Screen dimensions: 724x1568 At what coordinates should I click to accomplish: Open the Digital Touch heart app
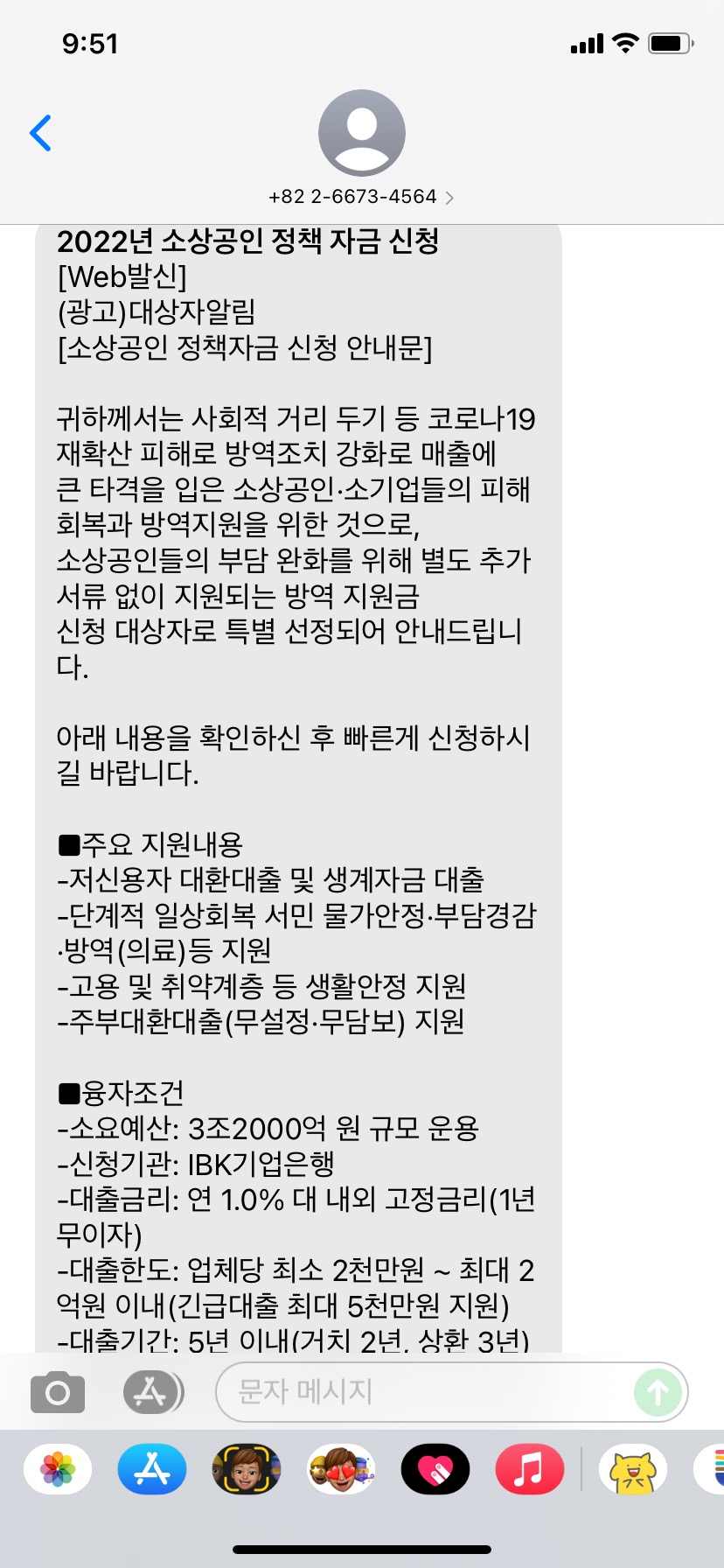pyautogui.click(x=435, y=1468)
